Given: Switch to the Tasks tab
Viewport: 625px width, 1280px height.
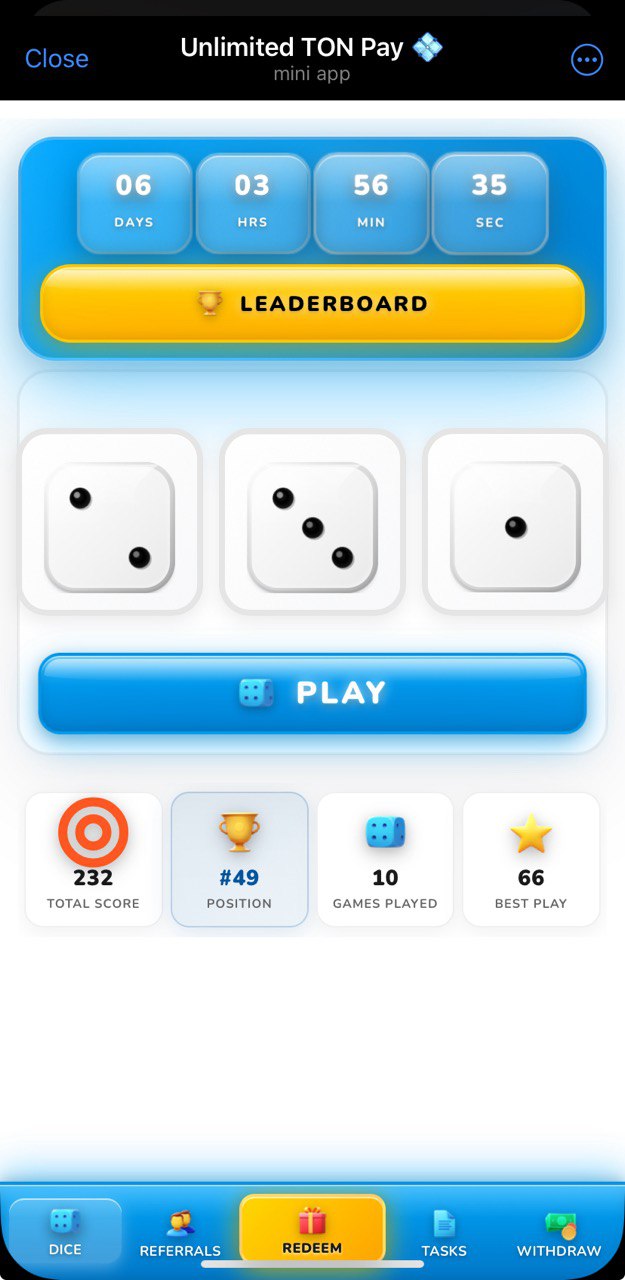Looking at the screenshot, I should 444,1233.
